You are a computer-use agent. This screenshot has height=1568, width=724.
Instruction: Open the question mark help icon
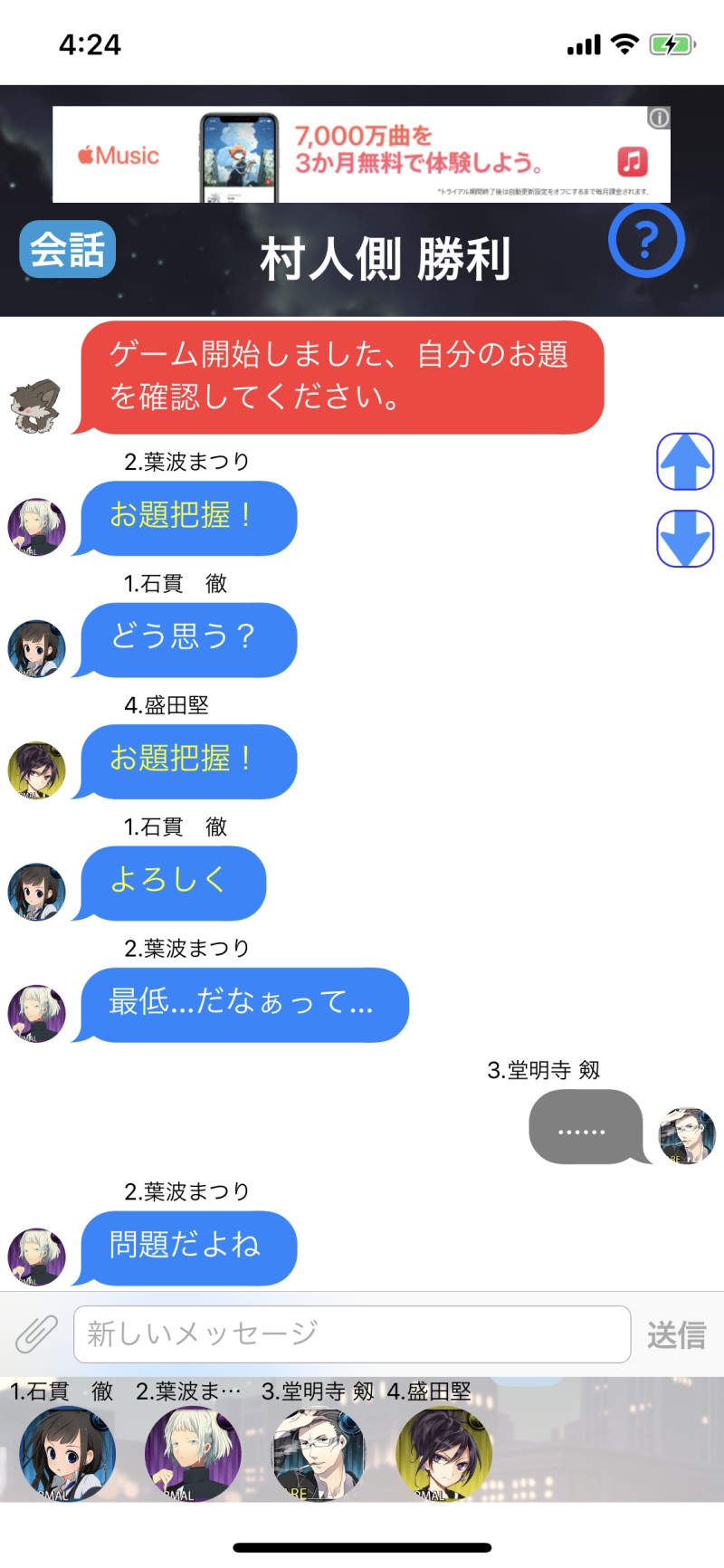(x=645, y=241)
